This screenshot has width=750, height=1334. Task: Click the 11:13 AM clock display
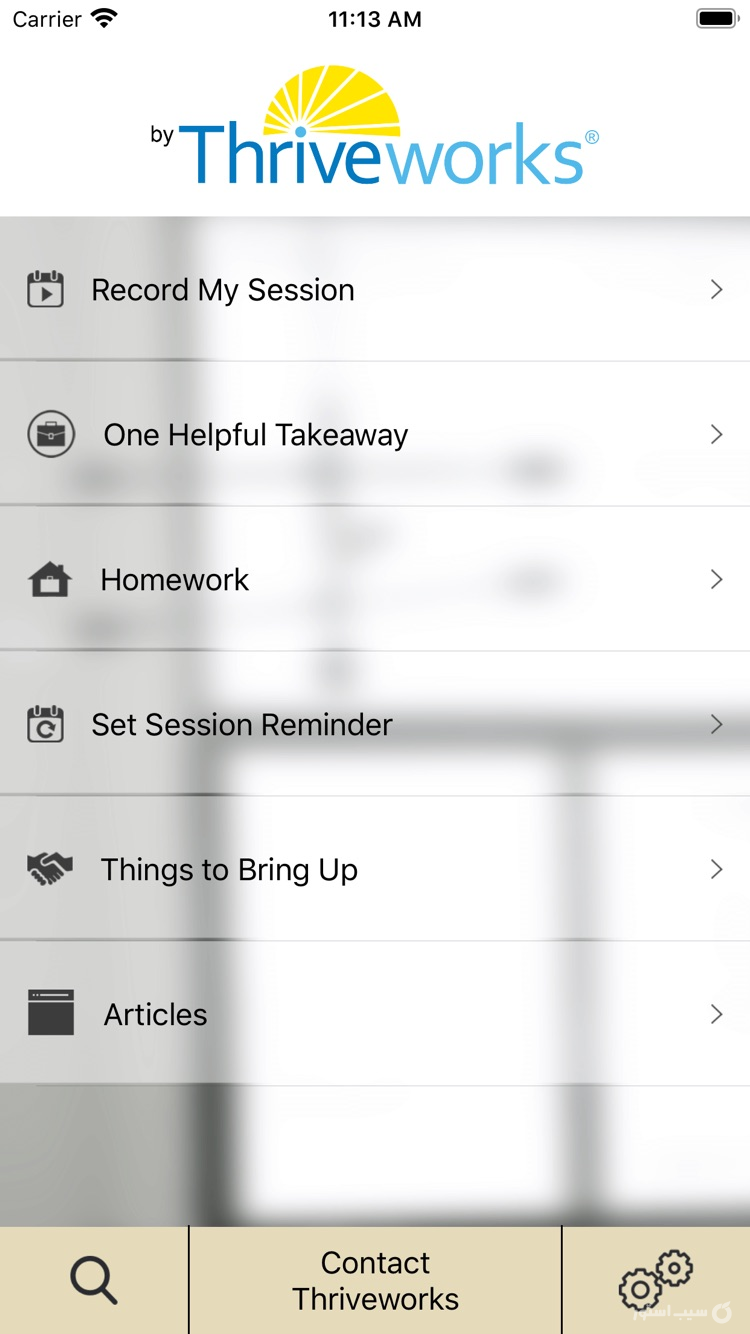coord(375,18)
